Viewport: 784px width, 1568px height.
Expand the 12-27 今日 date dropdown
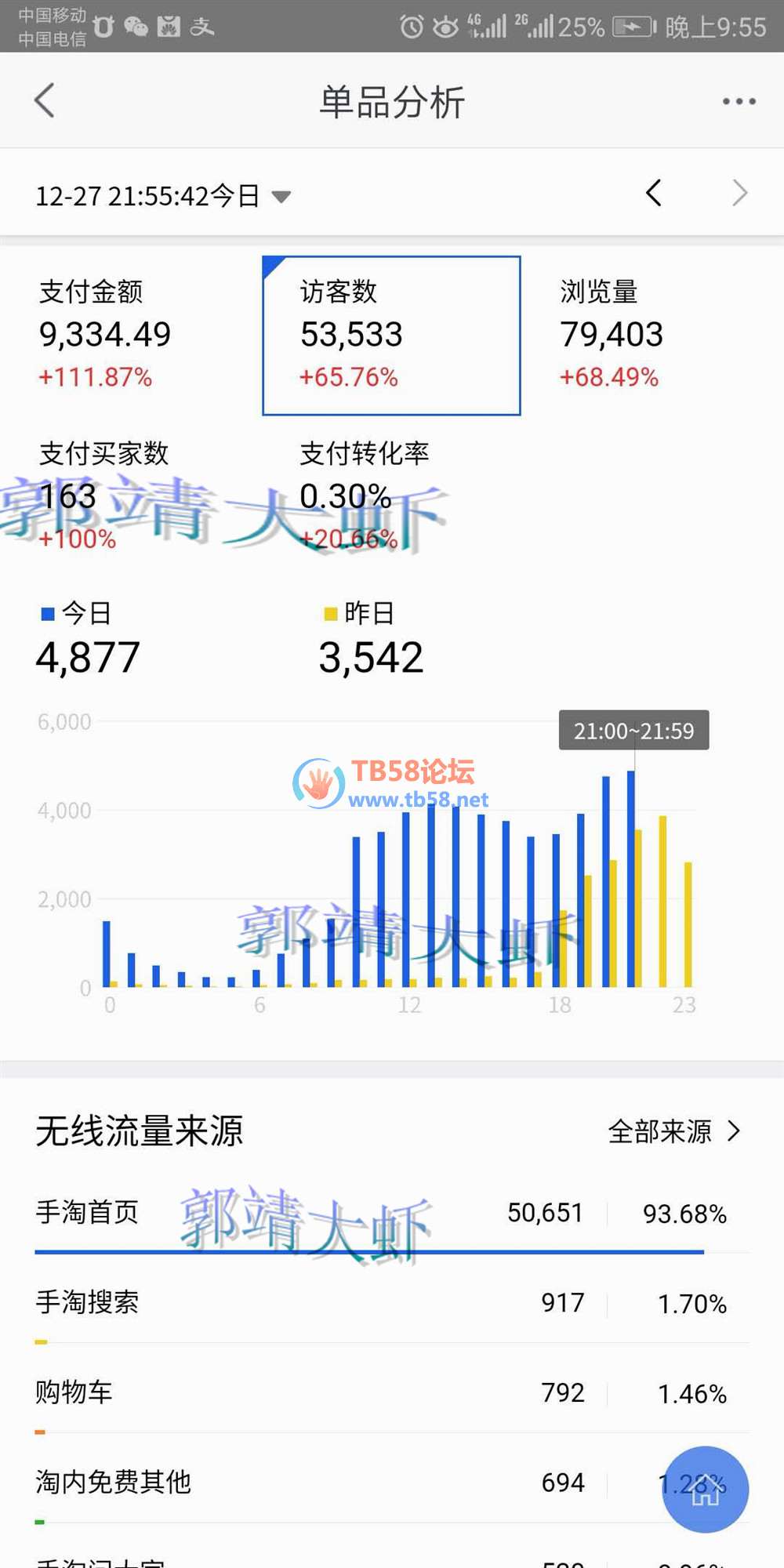pyautogui.click(x=163, y=195)
